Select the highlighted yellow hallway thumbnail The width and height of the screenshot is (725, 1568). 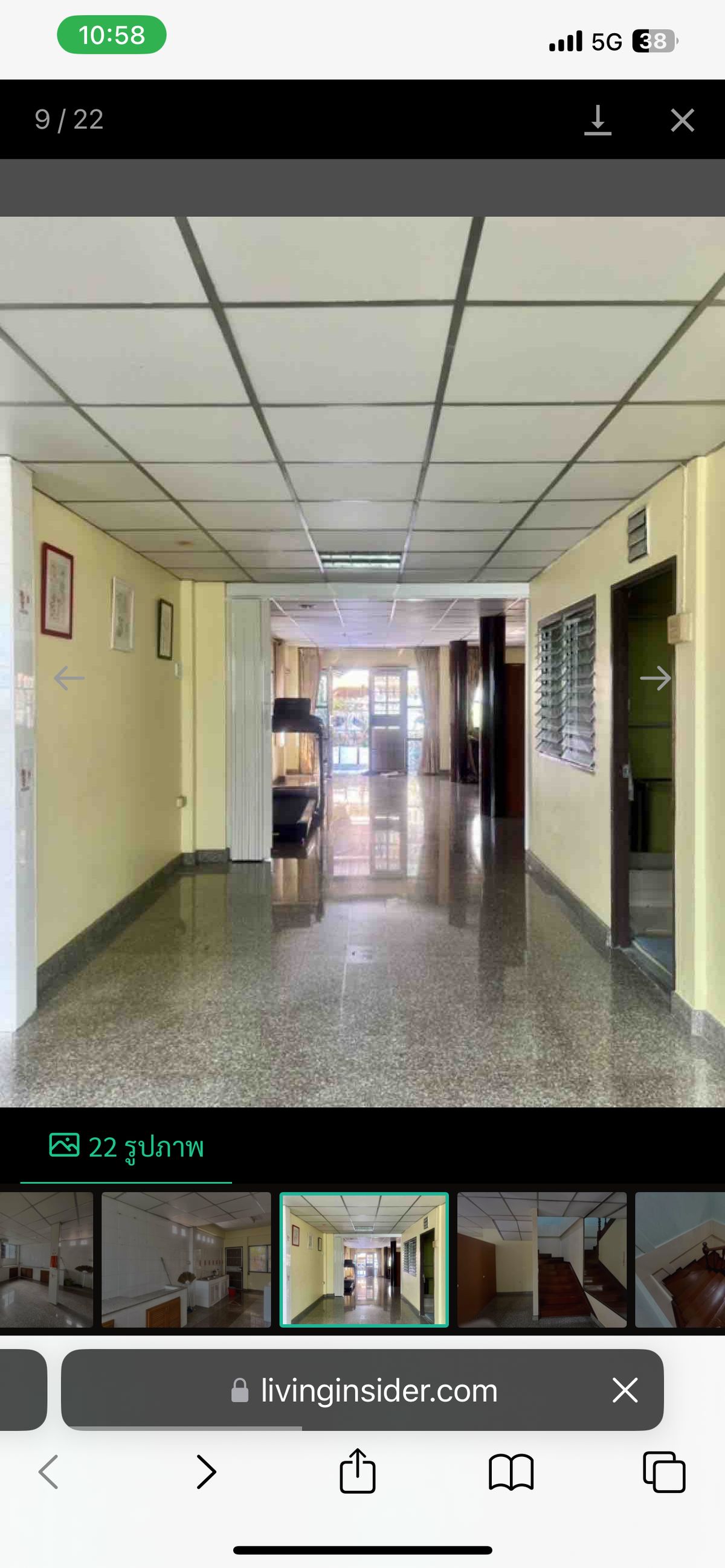[364, 1260]
